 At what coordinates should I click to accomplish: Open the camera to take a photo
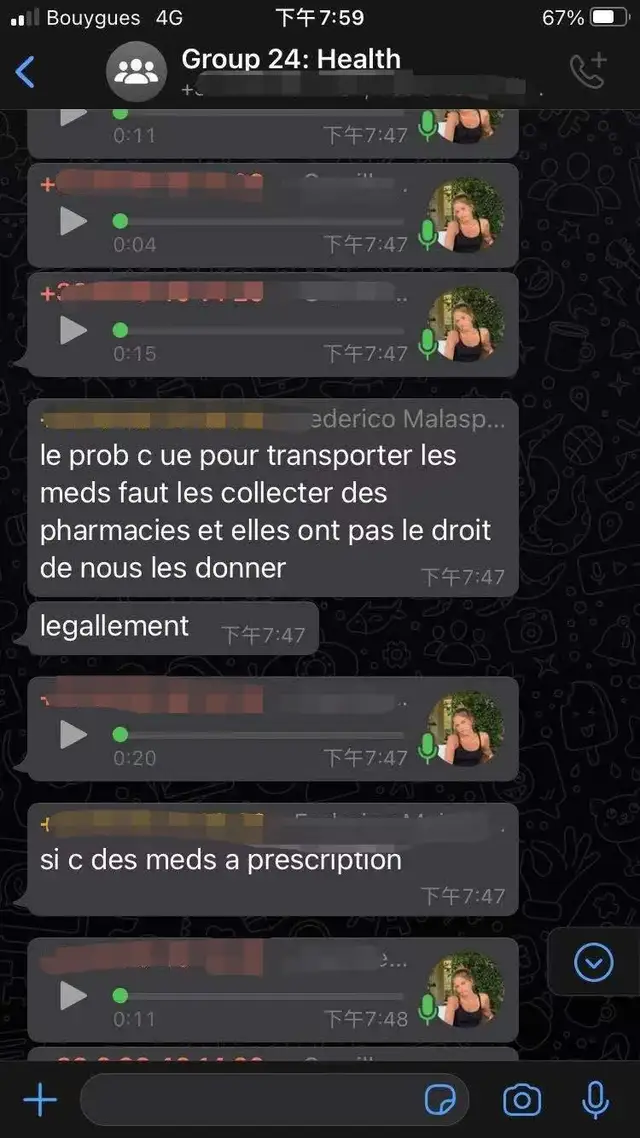click(x=521, y=1101)
